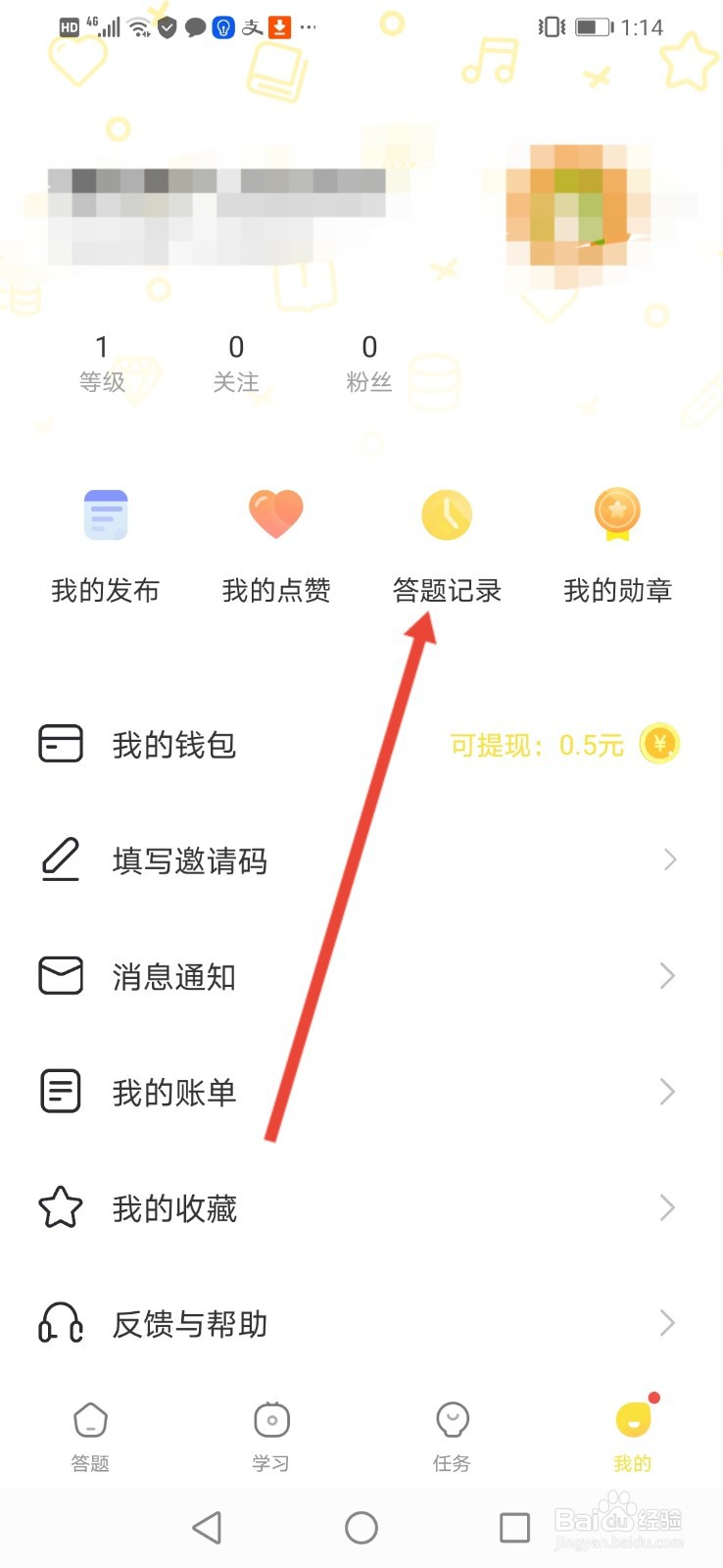Open 我的钱包 wallet icon

point(60,743)
